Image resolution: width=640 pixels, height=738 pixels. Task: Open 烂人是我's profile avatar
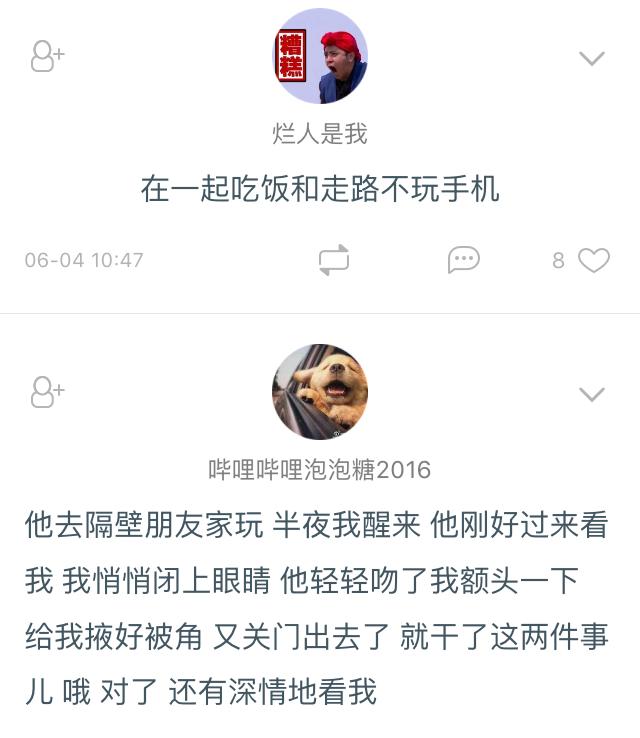(320, 57)
